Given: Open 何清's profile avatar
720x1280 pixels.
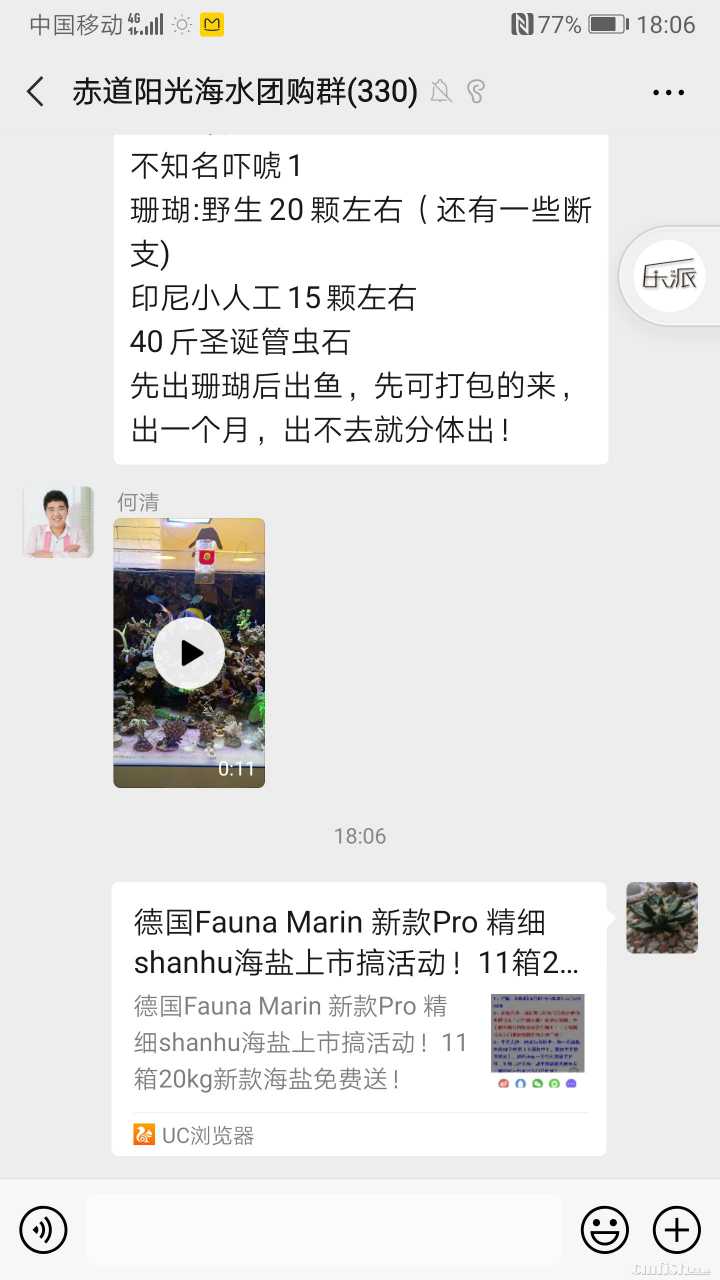Looking at the screenshot, I should (x=58, y=522).
